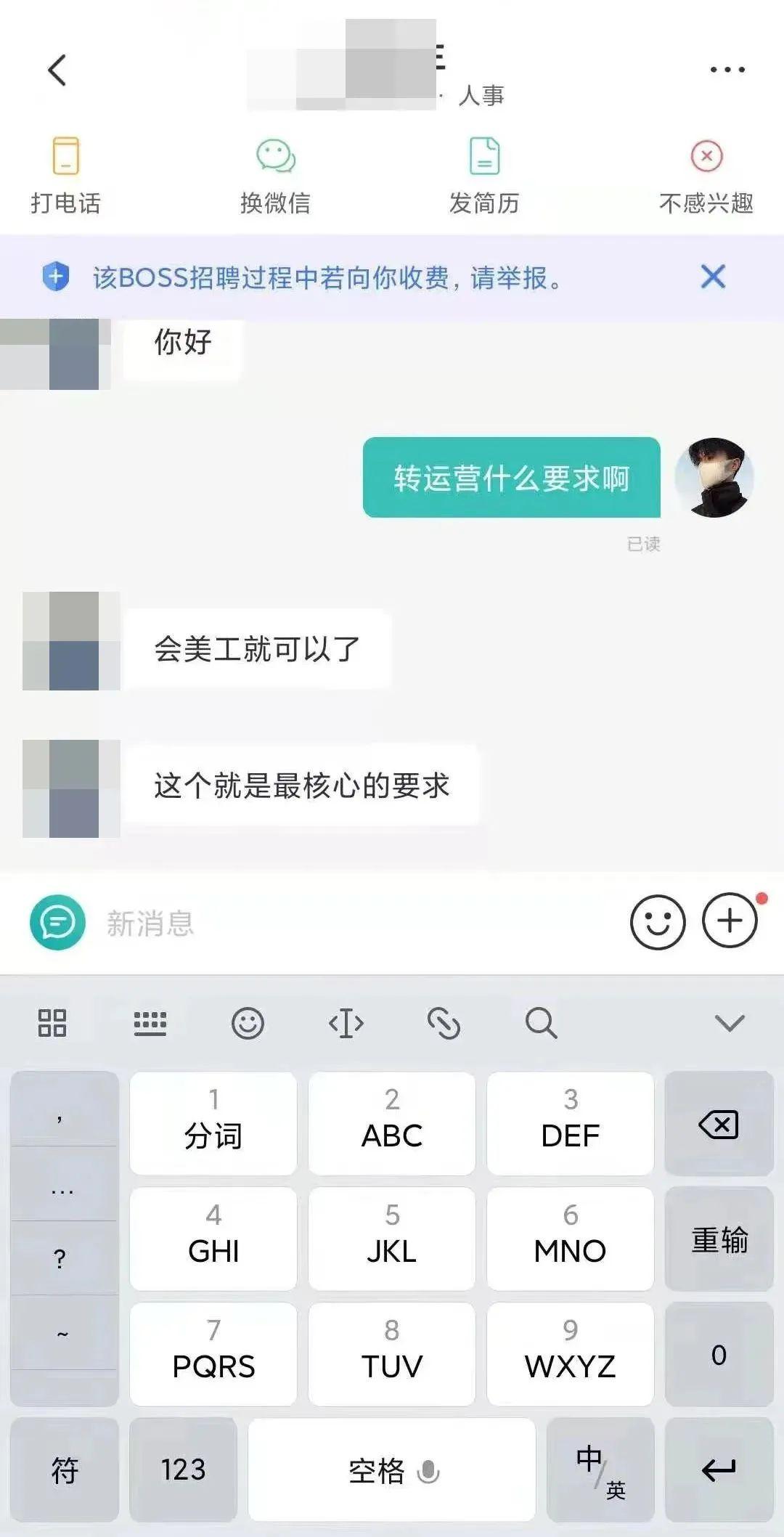The width and height of the screenshot is (784, 1537).
Task: Open the three-dot overflow menu
Action: tap(727, 70)
